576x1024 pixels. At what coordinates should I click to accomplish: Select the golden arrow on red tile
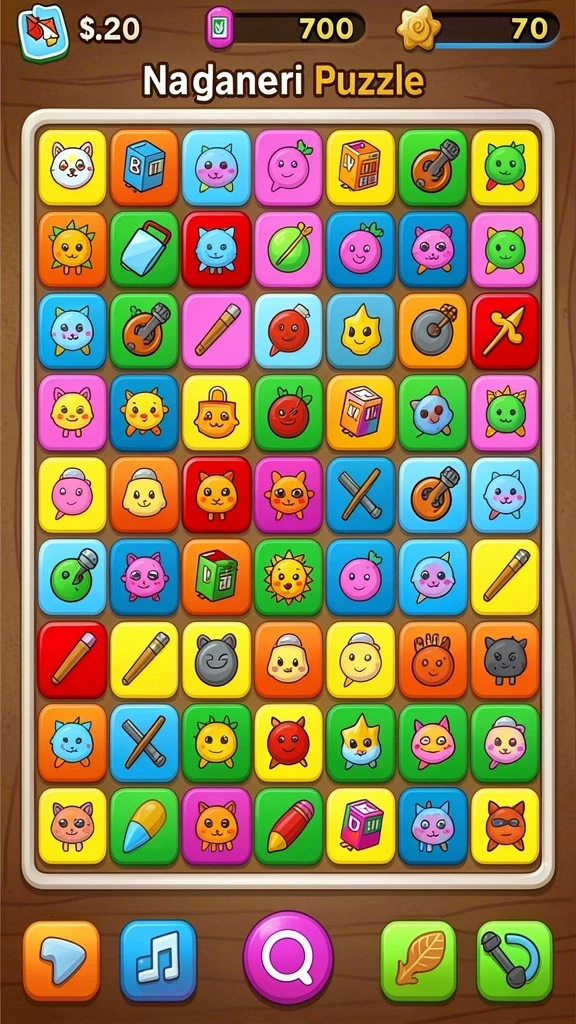pos(505,331)
